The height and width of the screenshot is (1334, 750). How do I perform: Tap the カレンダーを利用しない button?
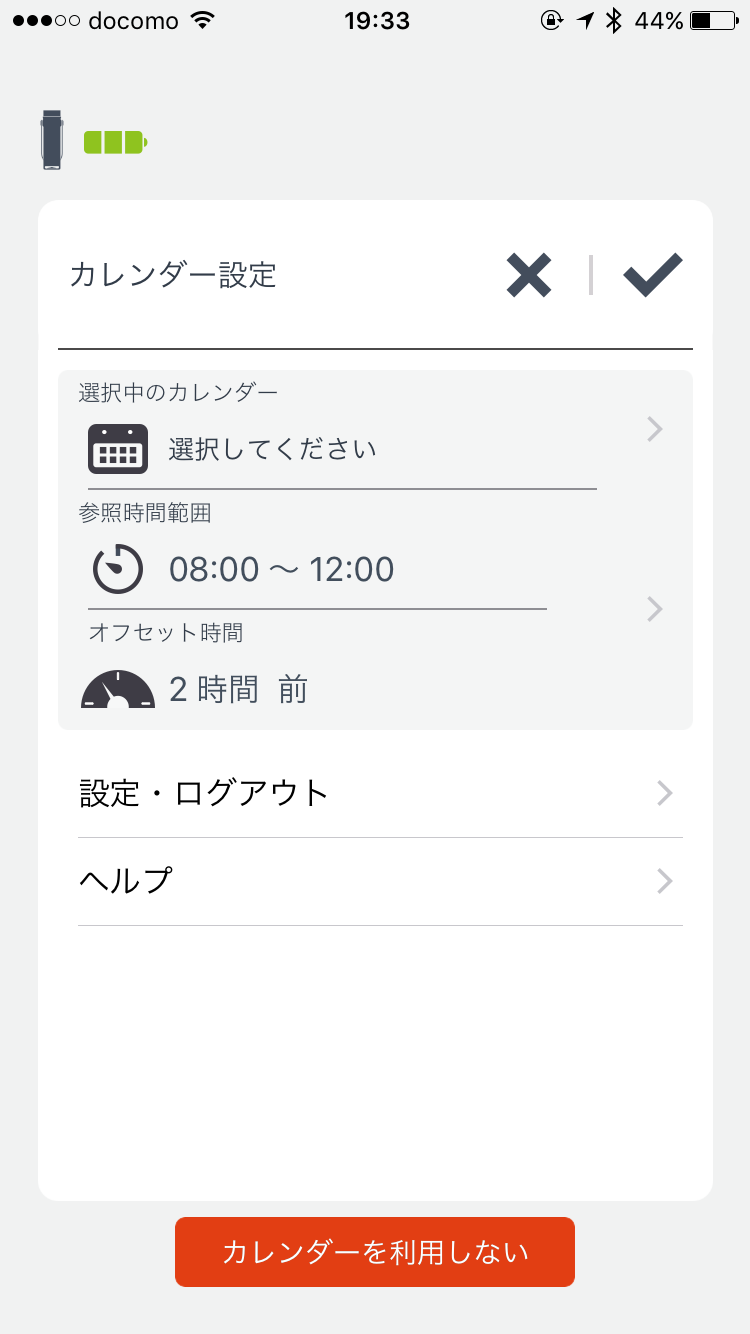coord(375,1252)
